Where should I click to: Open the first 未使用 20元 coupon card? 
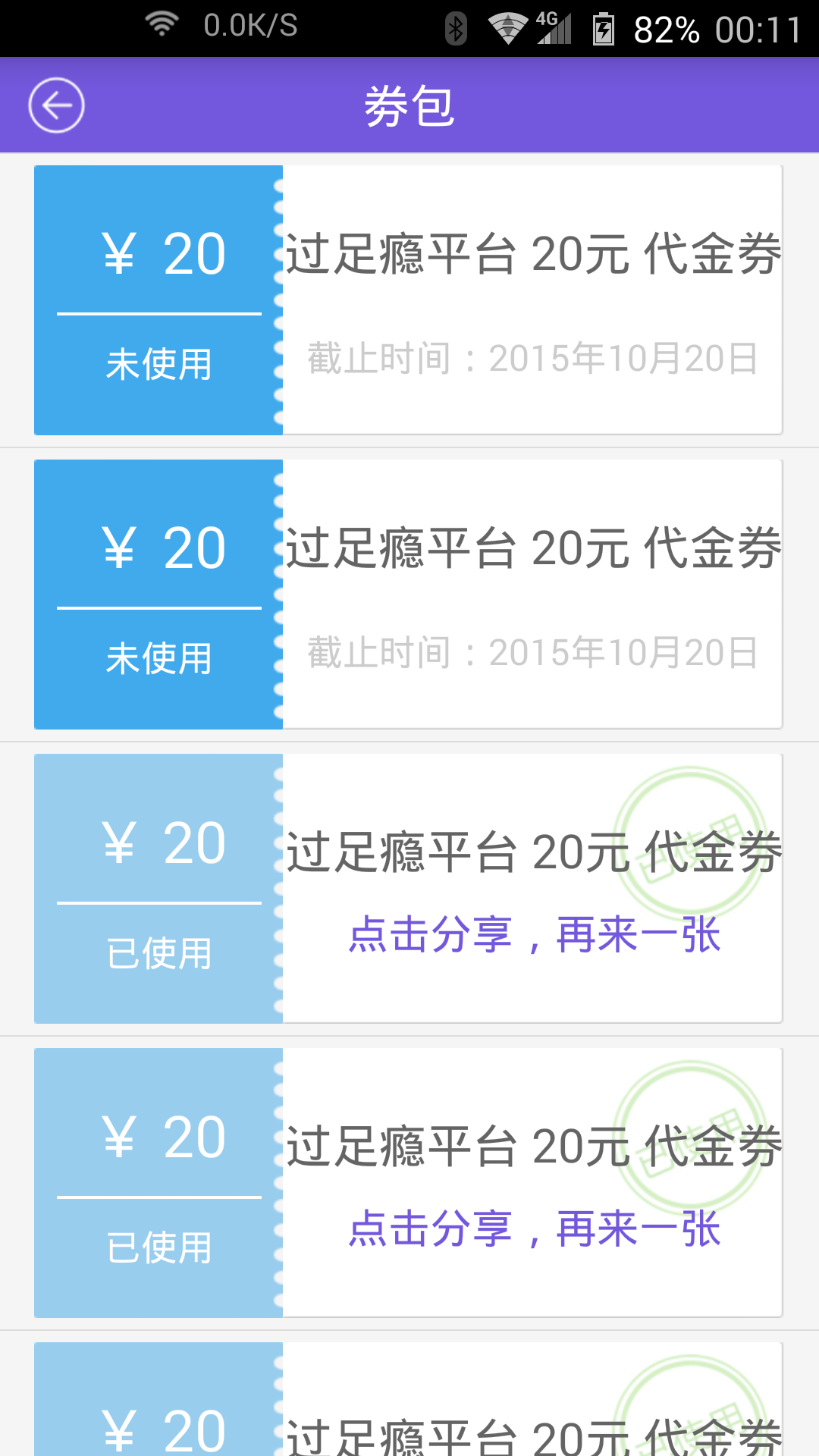tap(408, 300)
